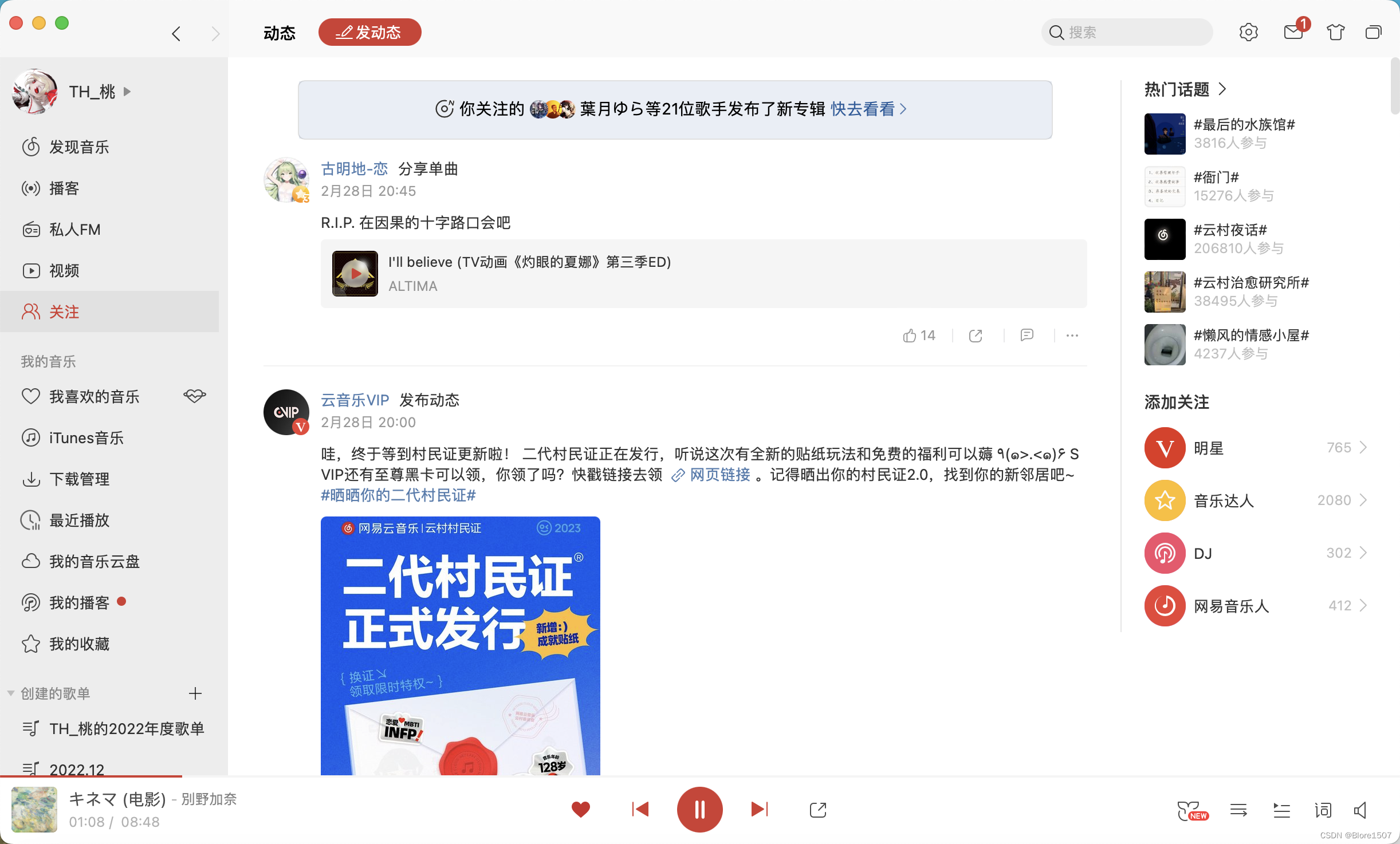This screenshot has height=844, width=1400.
Task: Open 我喜欢的音乐 playlist
Action: 94,397
